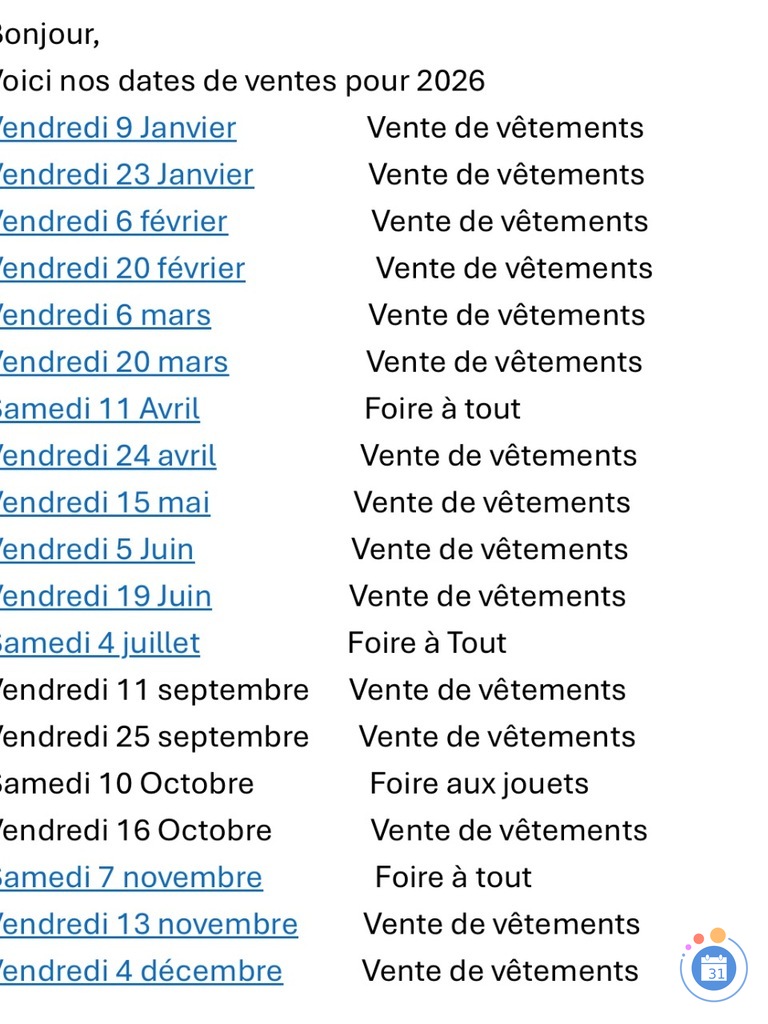
Task: Open the Vendredi 5 Juin date link
Action: point(95,550)
